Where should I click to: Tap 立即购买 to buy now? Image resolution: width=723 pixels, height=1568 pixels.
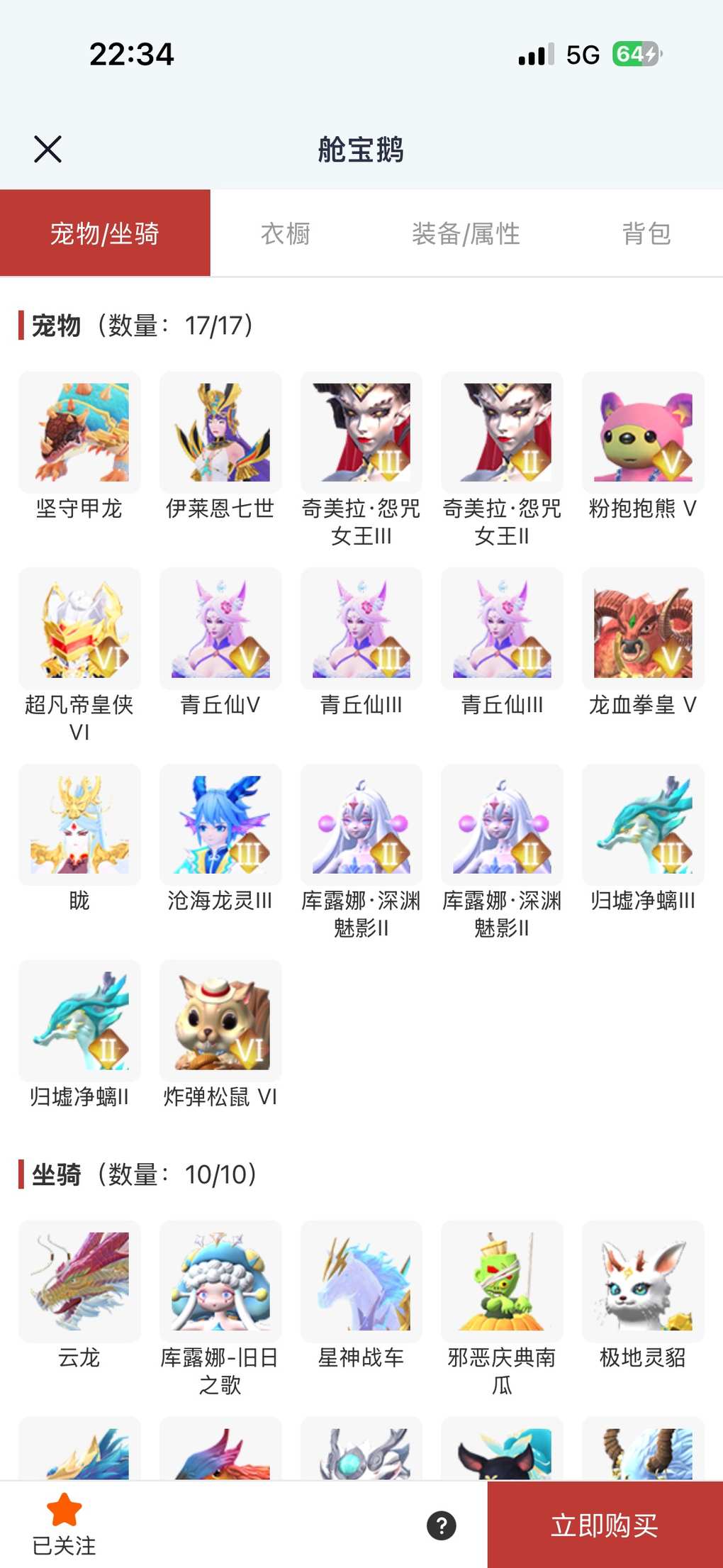(605, 1525)
